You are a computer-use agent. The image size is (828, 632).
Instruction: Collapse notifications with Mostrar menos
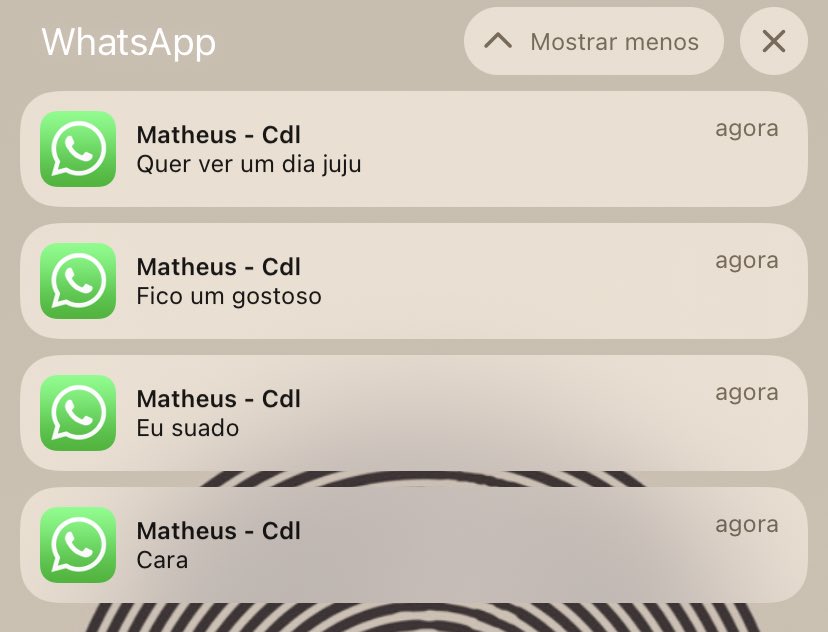pyautogui.click(x=594, y=41)
